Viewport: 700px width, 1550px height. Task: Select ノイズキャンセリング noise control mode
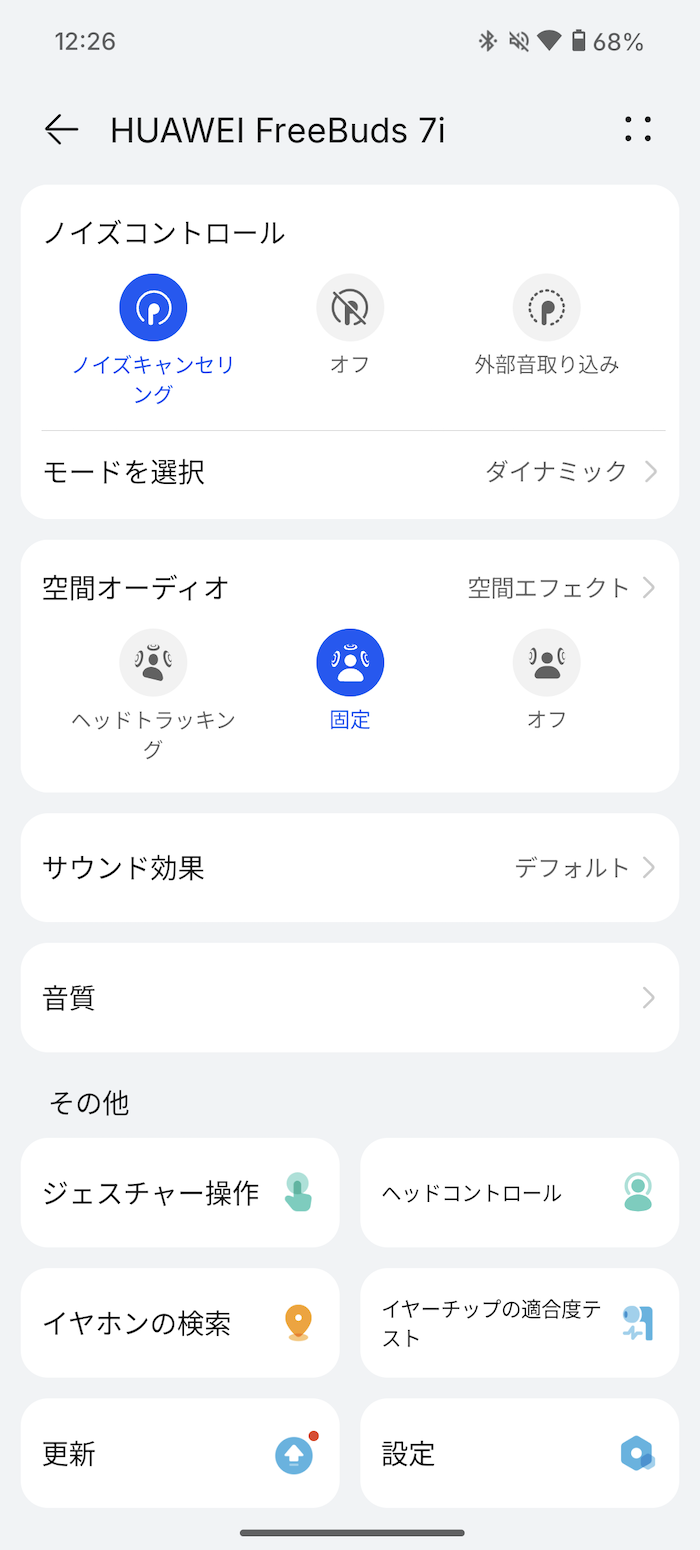click(x=153, y=308)
